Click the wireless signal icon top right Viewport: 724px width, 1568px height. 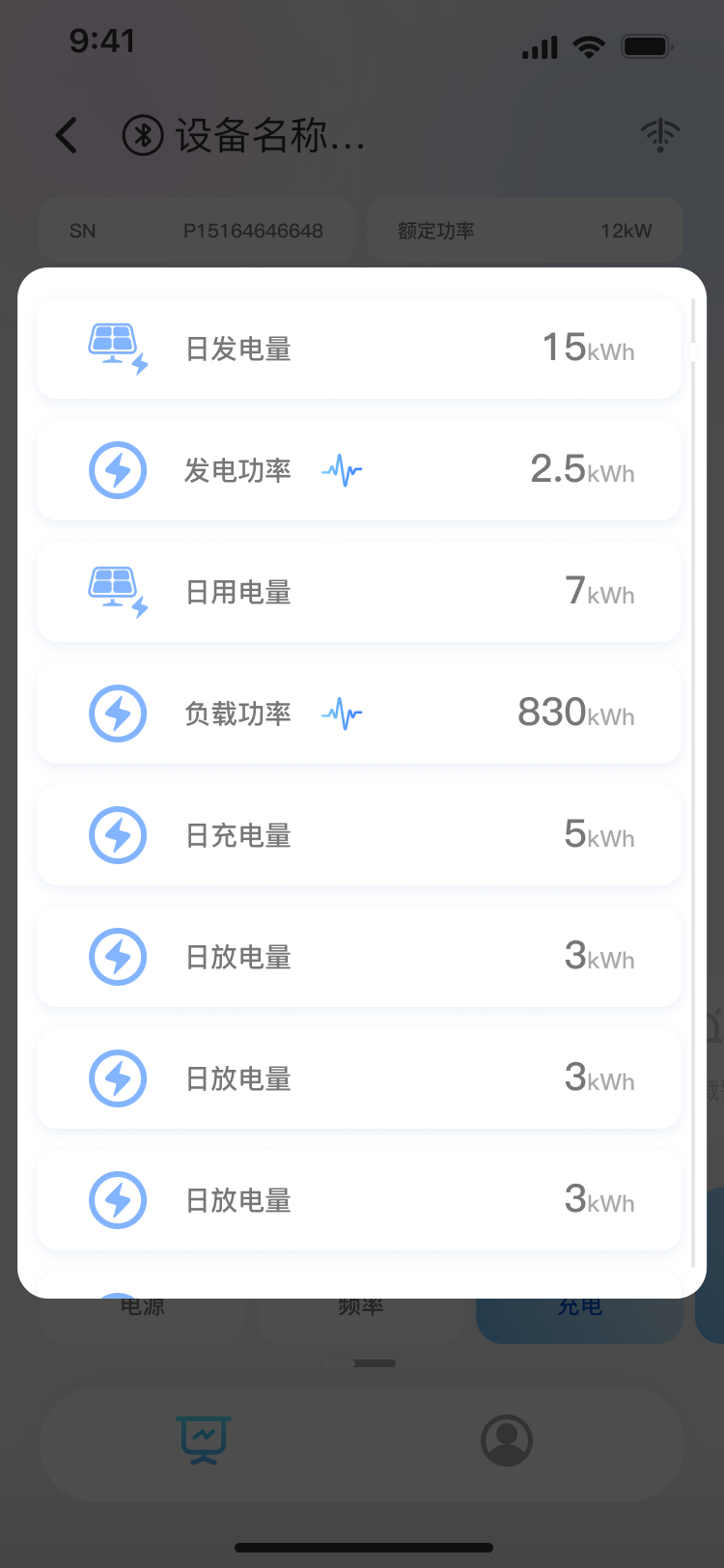(659, 135)
